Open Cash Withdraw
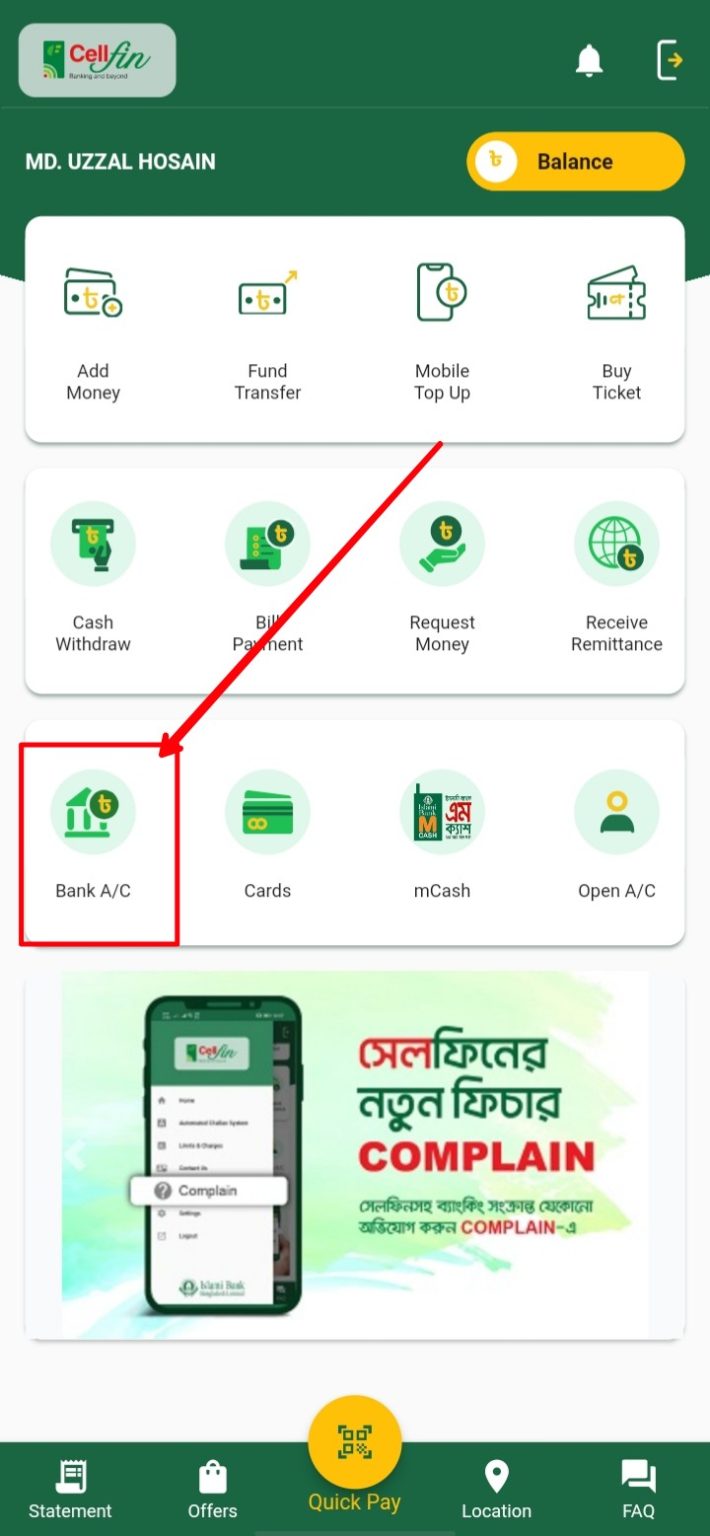 click(x=93, y=578)
